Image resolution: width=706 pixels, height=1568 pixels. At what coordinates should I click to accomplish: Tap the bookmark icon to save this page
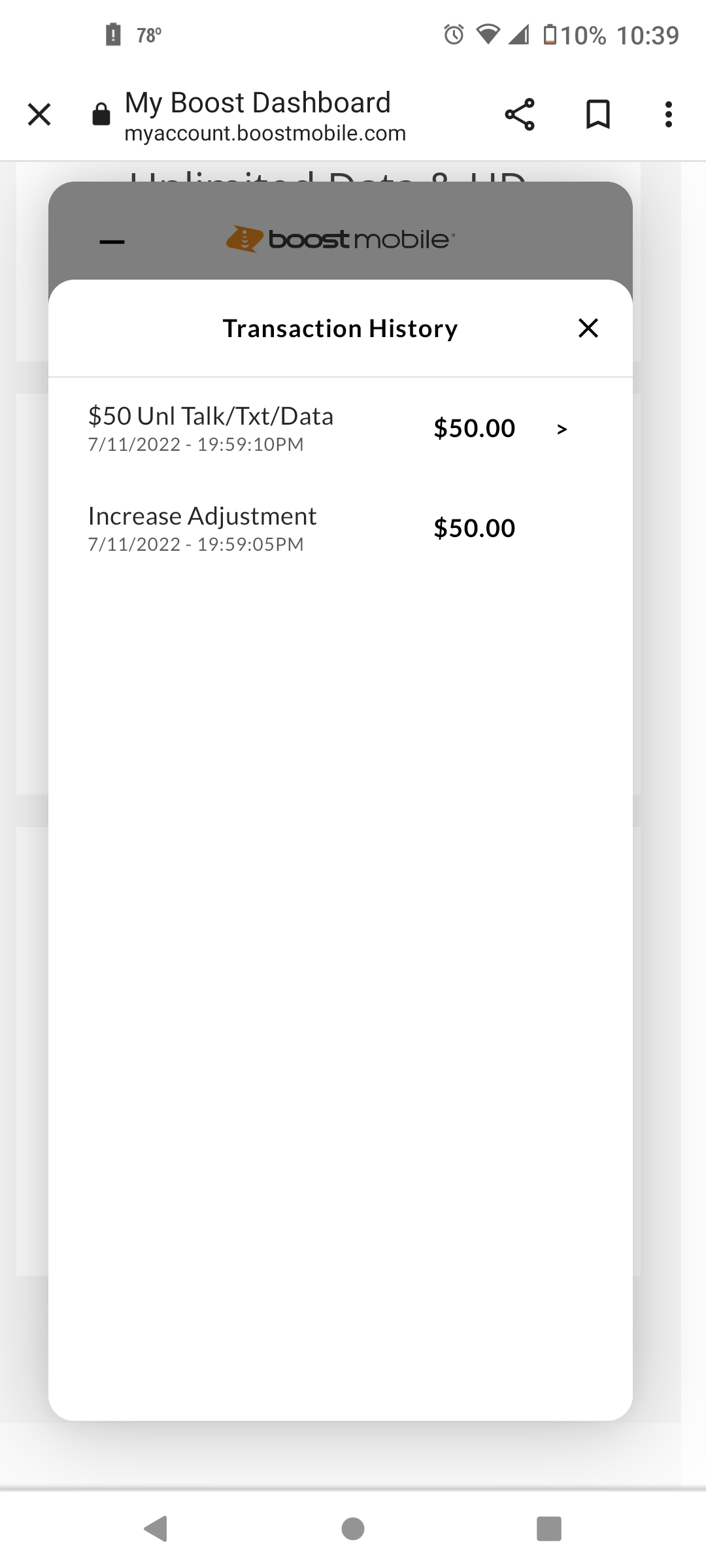pyautogui.click(x=596, y=114)
